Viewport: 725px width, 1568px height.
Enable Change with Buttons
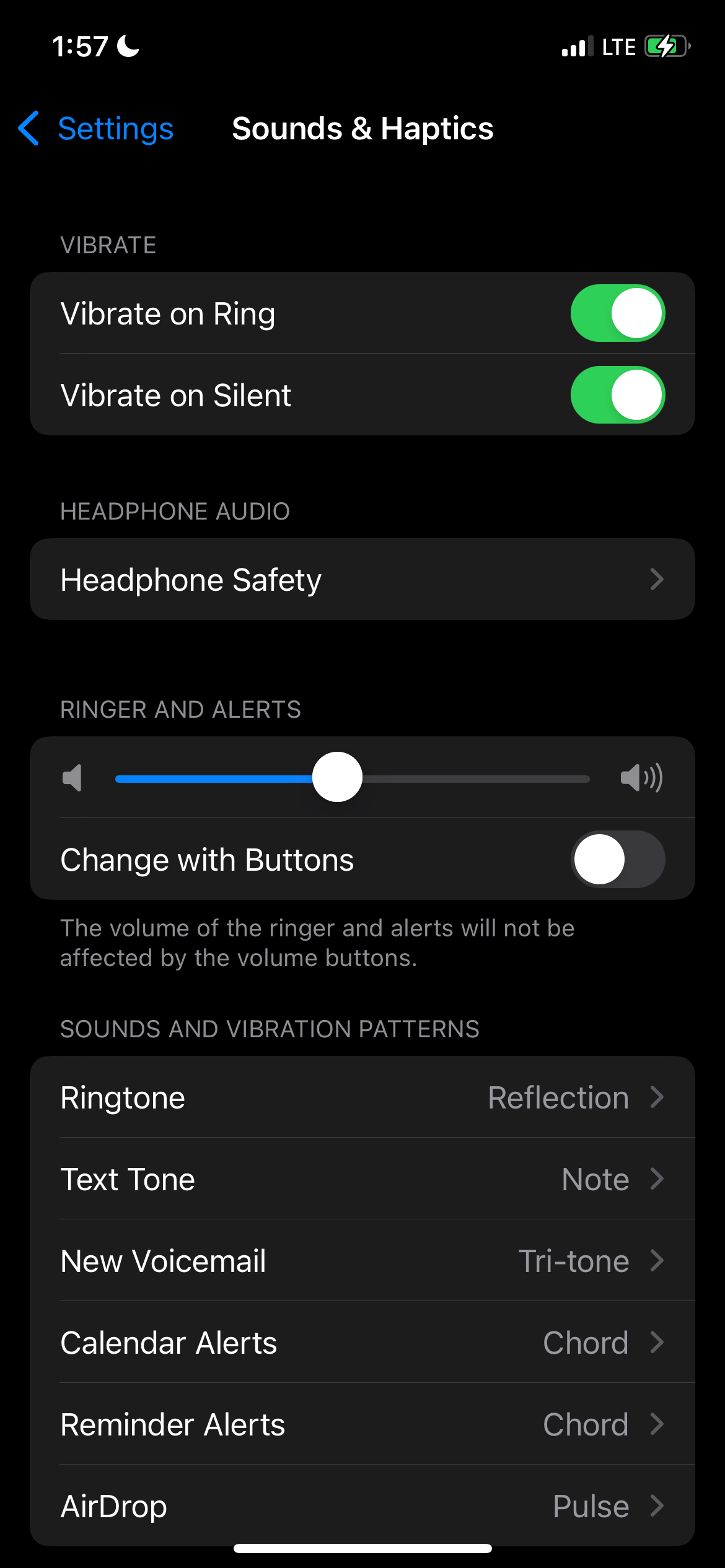point(617,859)
